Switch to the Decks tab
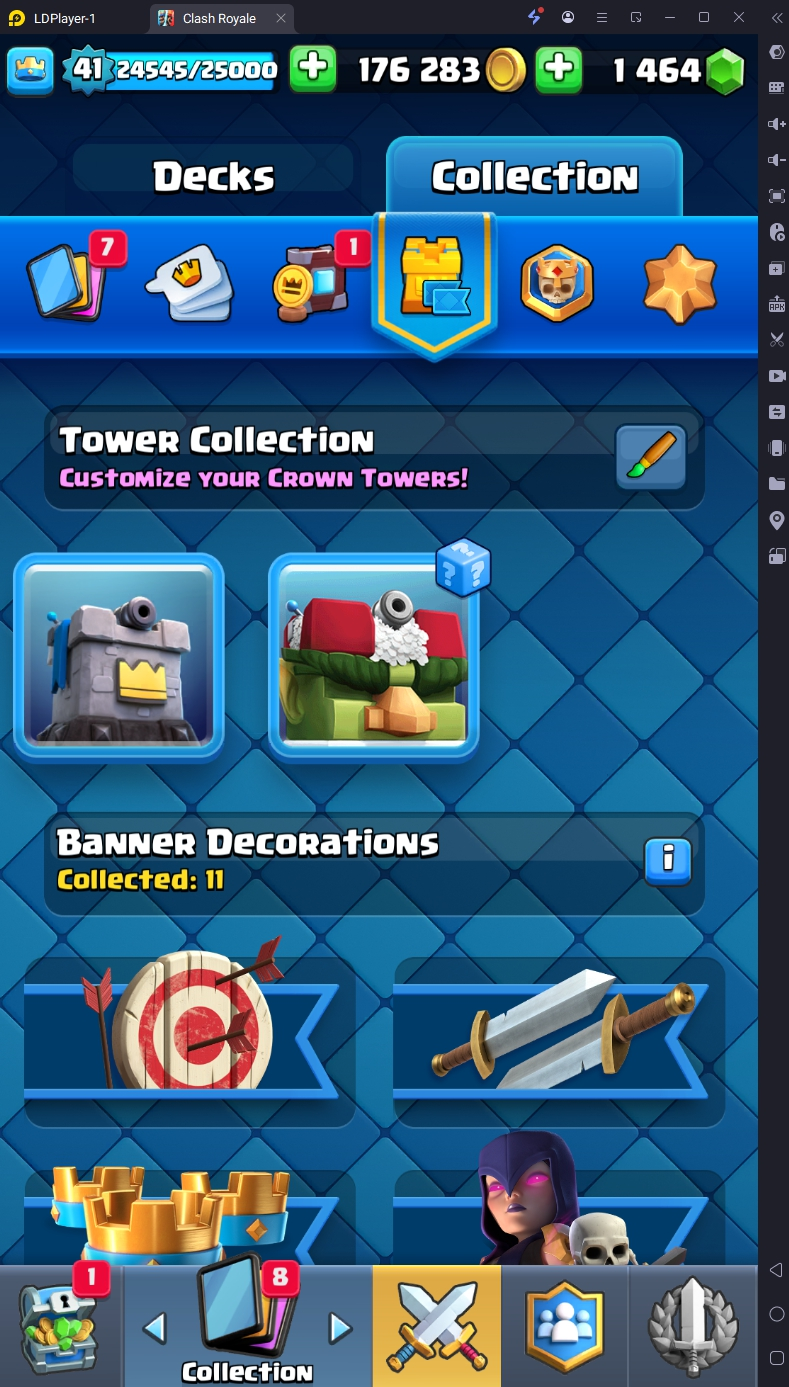This screenshot has width=789, height=1387. [213, 176]
